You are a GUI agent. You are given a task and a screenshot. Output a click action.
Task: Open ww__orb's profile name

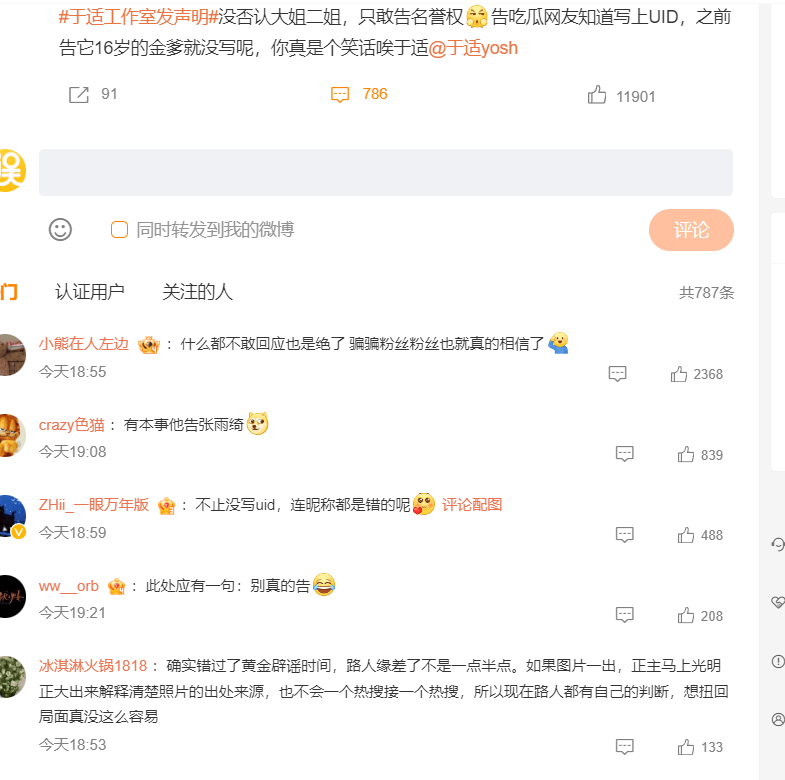point(69,586)
